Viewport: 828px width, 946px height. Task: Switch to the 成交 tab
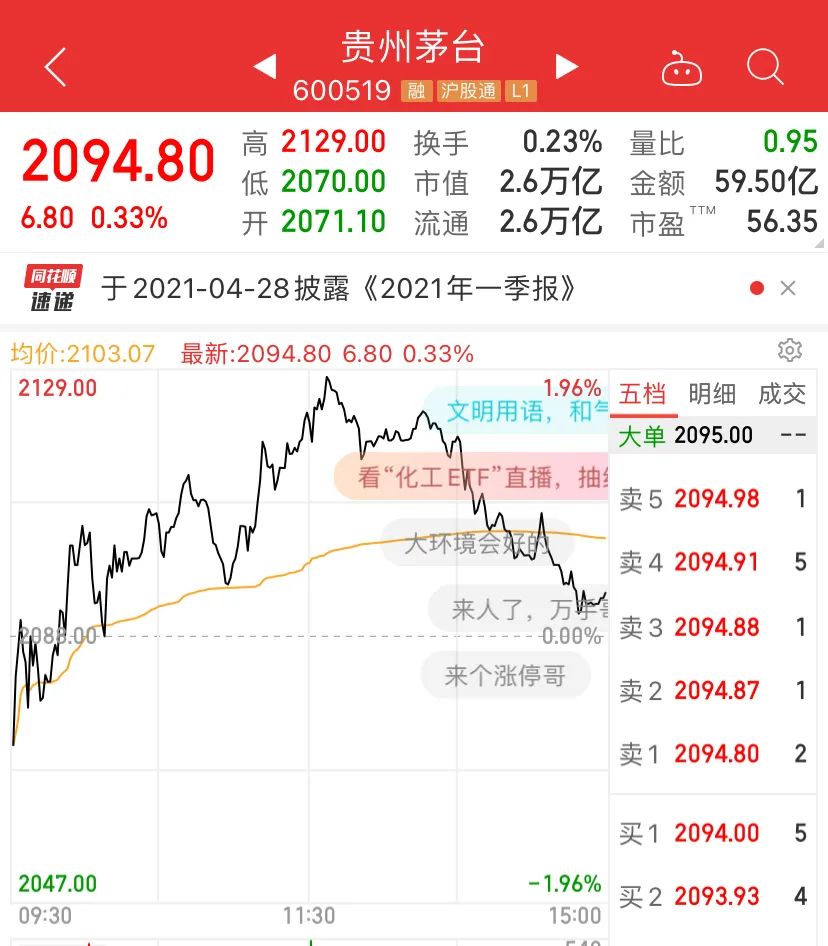point(782,394)
